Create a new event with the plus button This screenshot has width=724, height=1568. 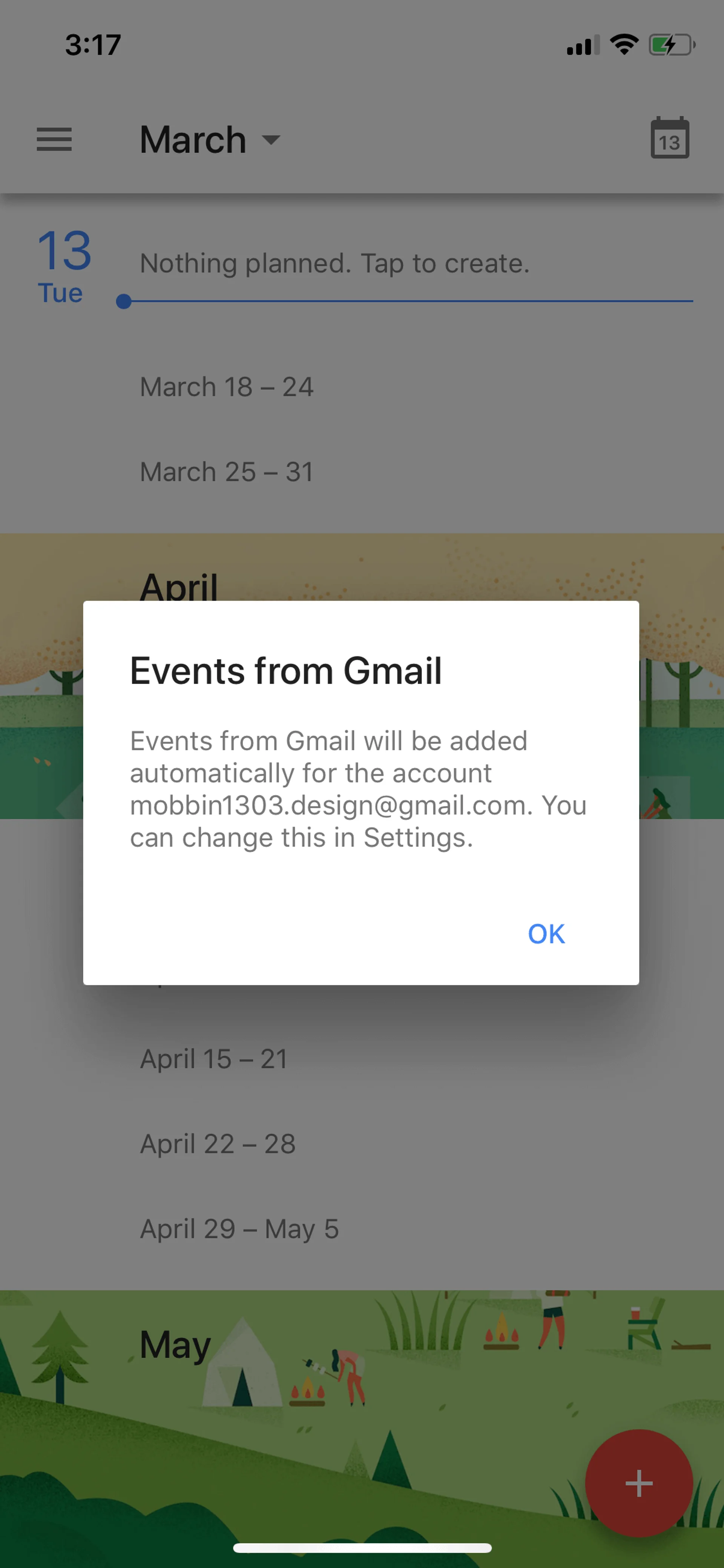[x=639, y=1483]
